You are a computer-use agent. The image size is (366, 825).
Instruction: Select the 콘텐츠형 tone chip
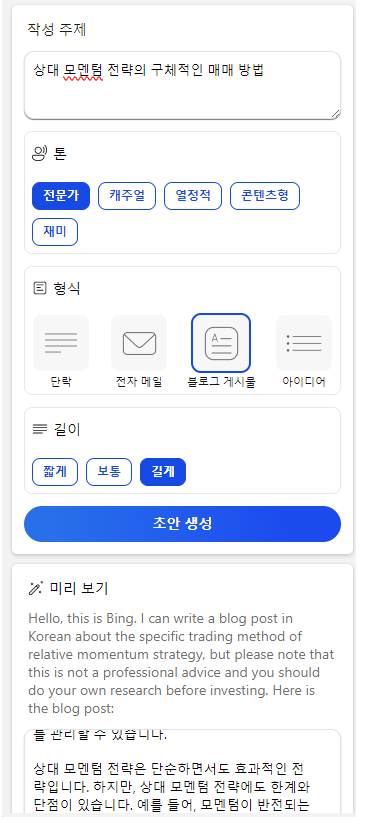pos(265,196)
